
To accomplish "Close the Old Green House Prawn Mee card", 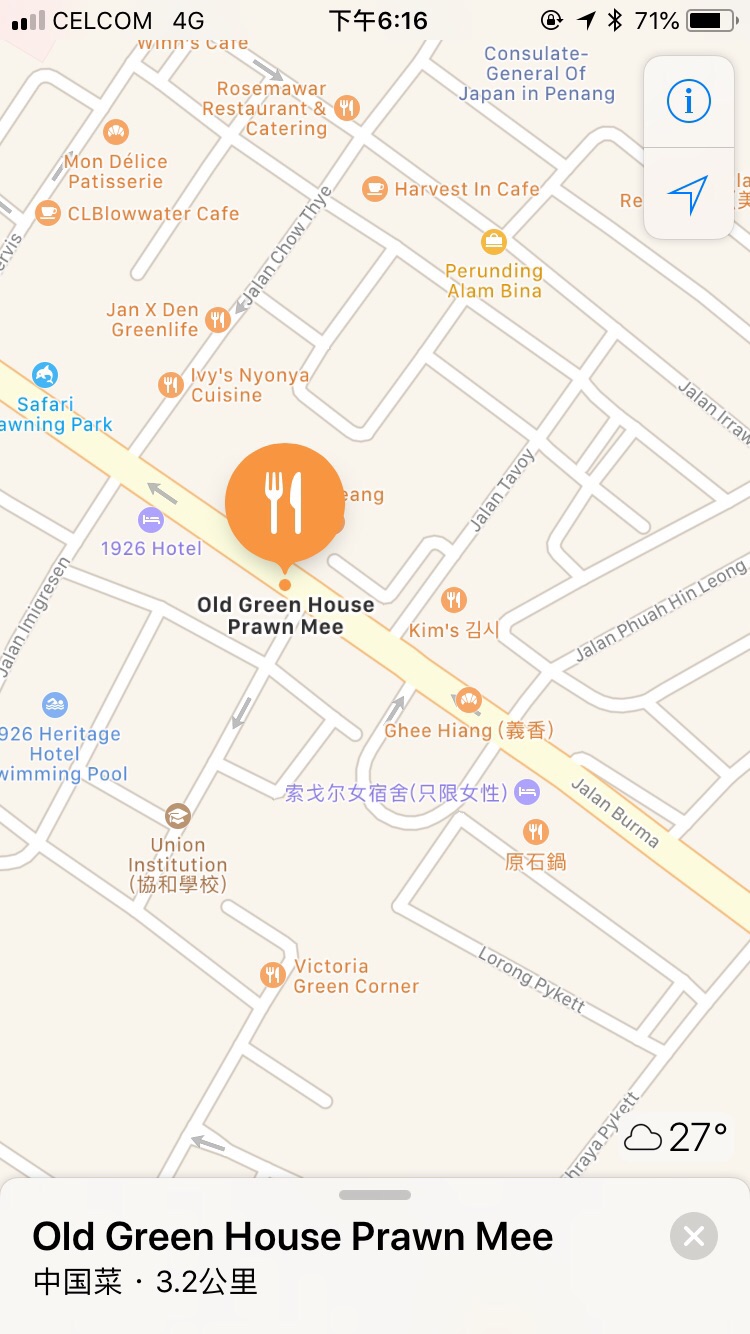I will [x=694, y=1237].
